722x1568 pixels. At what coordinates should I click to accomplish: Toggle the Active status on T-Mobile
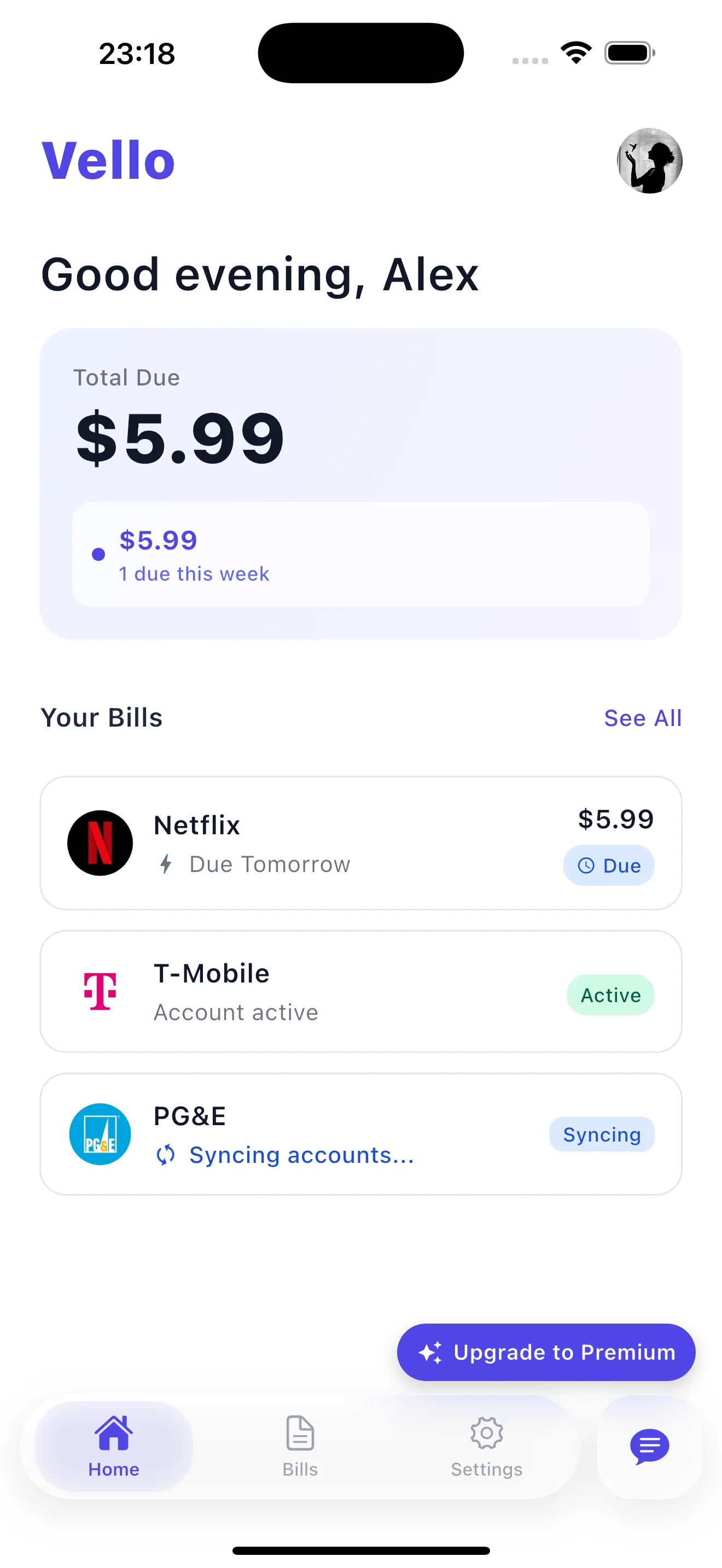coord(610,994)
